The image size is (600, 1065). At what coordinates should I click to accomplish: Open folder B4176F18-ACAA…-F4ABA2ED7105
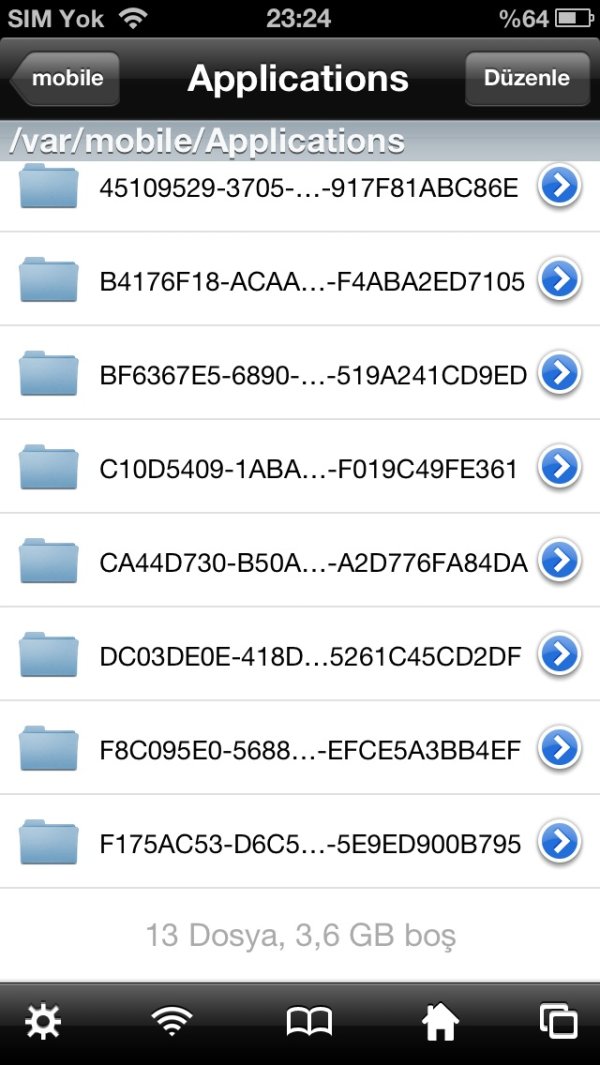pyautogui.click(x=300, y=281)
